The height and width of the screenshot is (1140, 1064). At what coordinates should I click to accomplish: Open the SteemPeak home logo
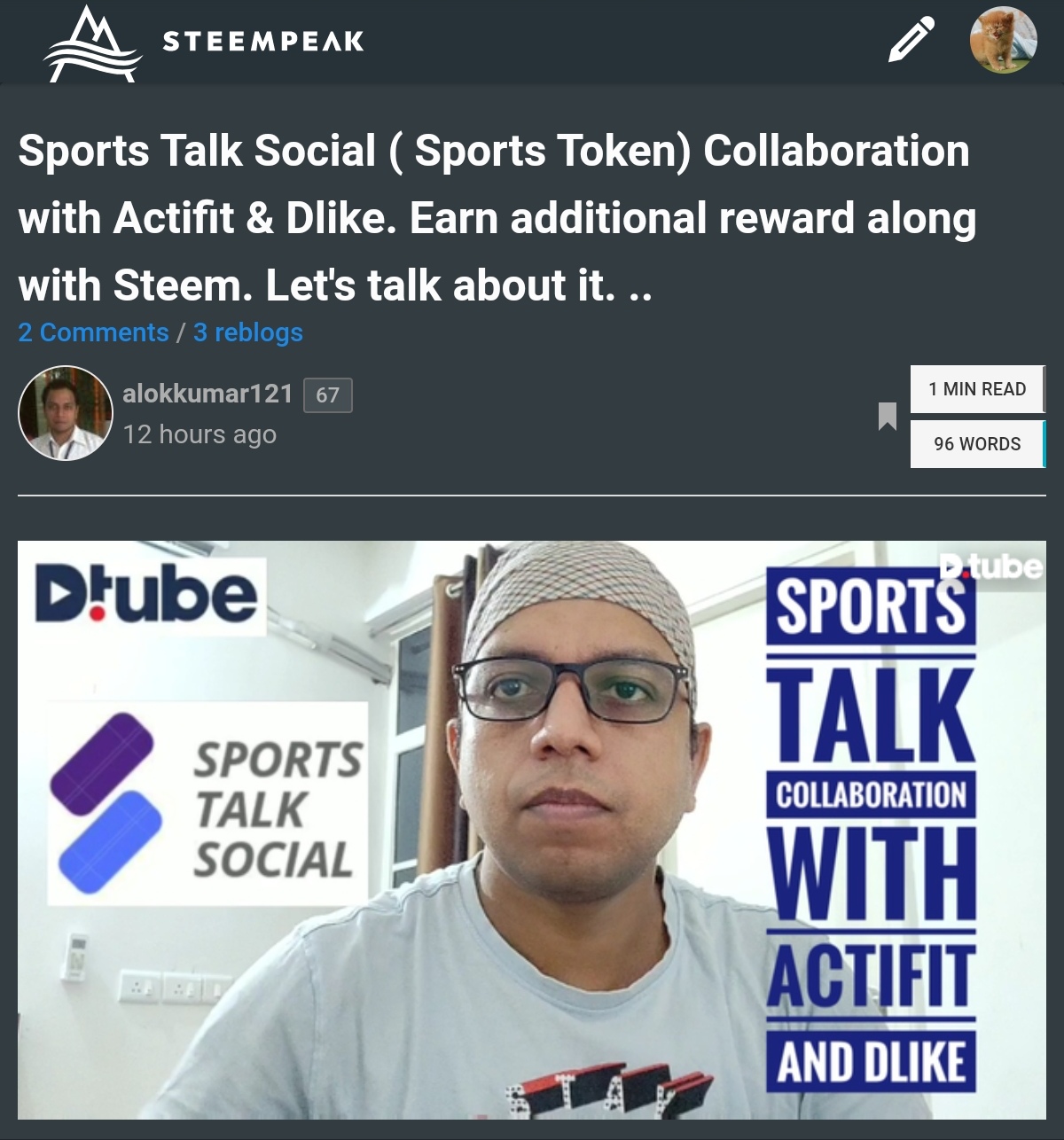tap(204, 42)
